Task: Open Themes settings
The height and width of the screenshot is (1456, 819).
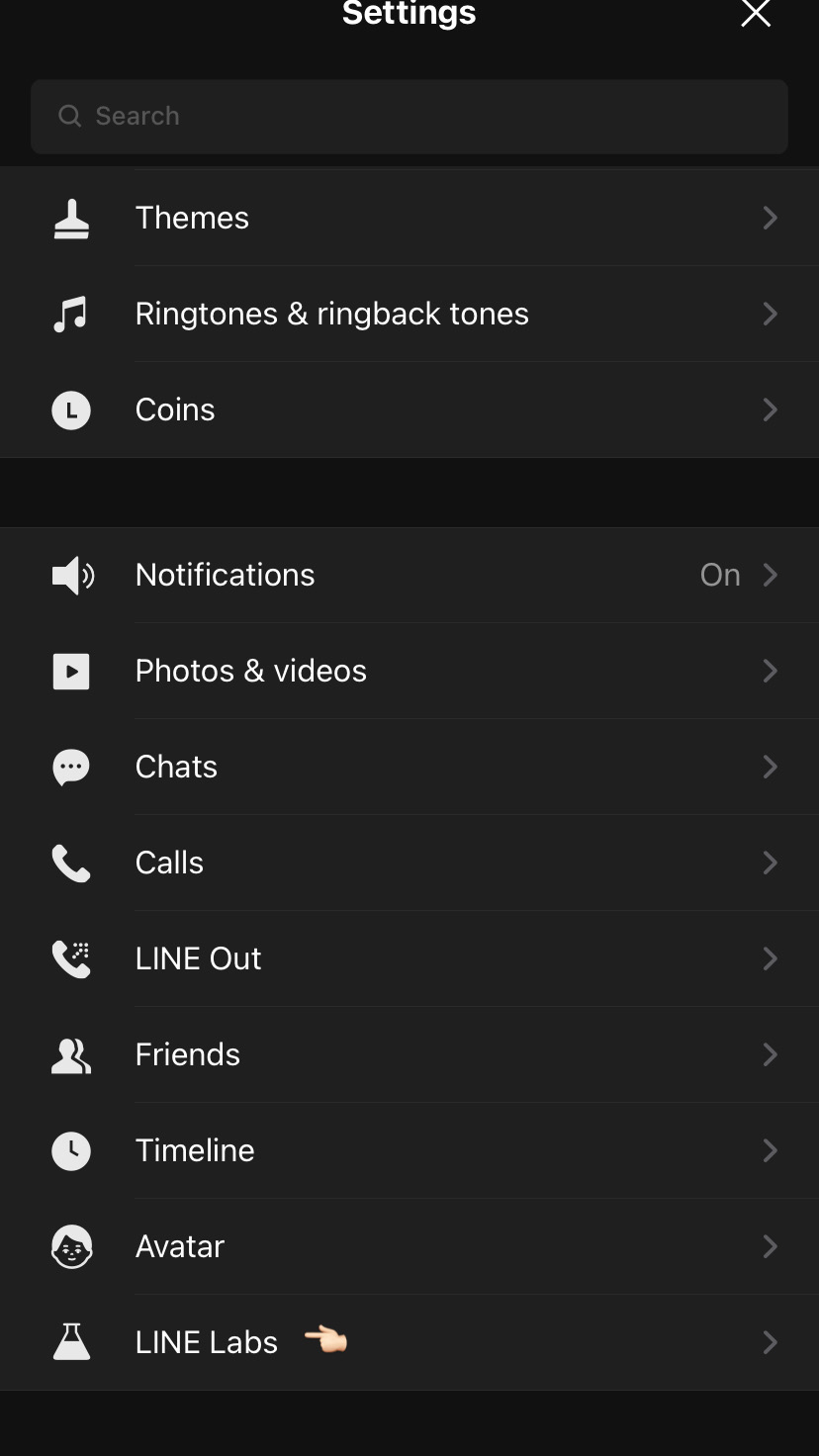Action: [x=409, y=218]
